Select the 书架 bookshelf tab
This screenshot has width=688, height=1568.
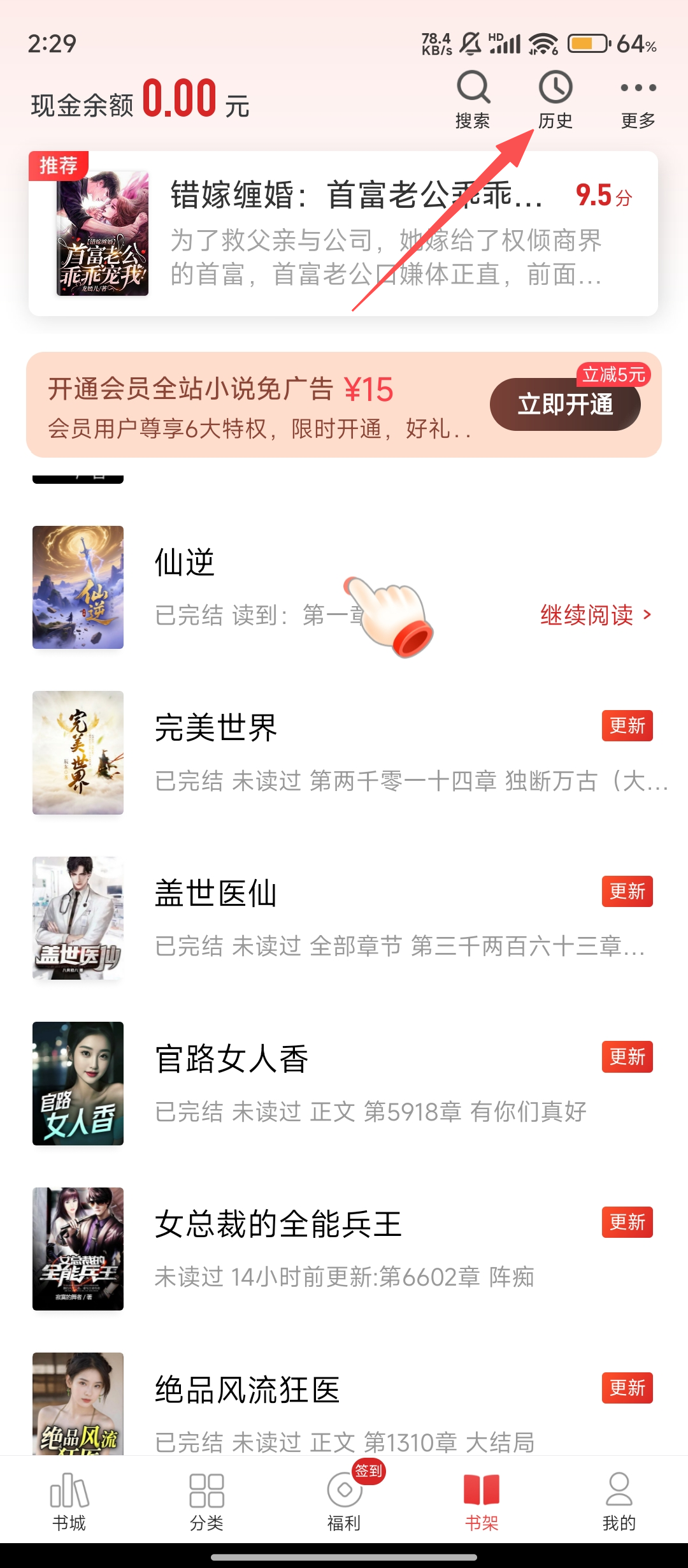482,1502
